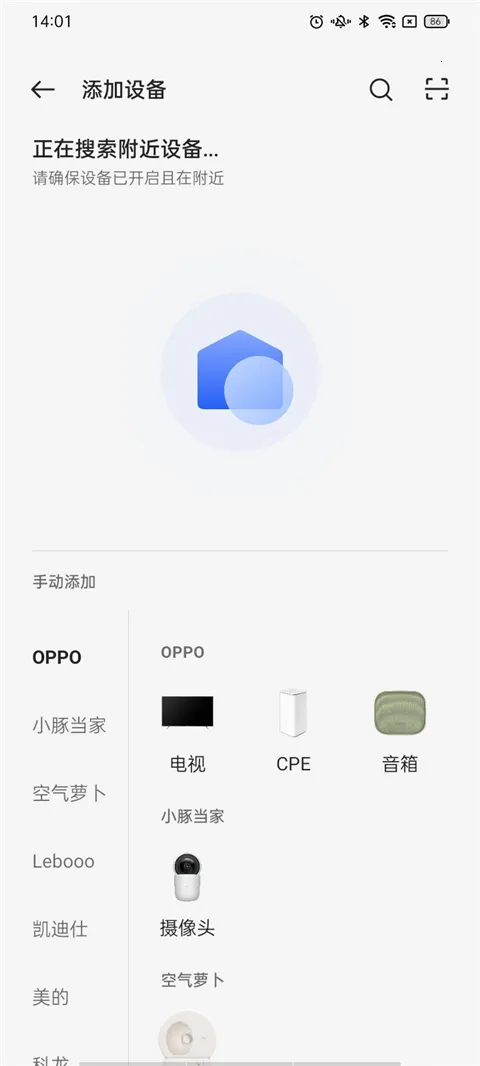
Task: Open the QR scan icon
Action: (x=436, y=89)
